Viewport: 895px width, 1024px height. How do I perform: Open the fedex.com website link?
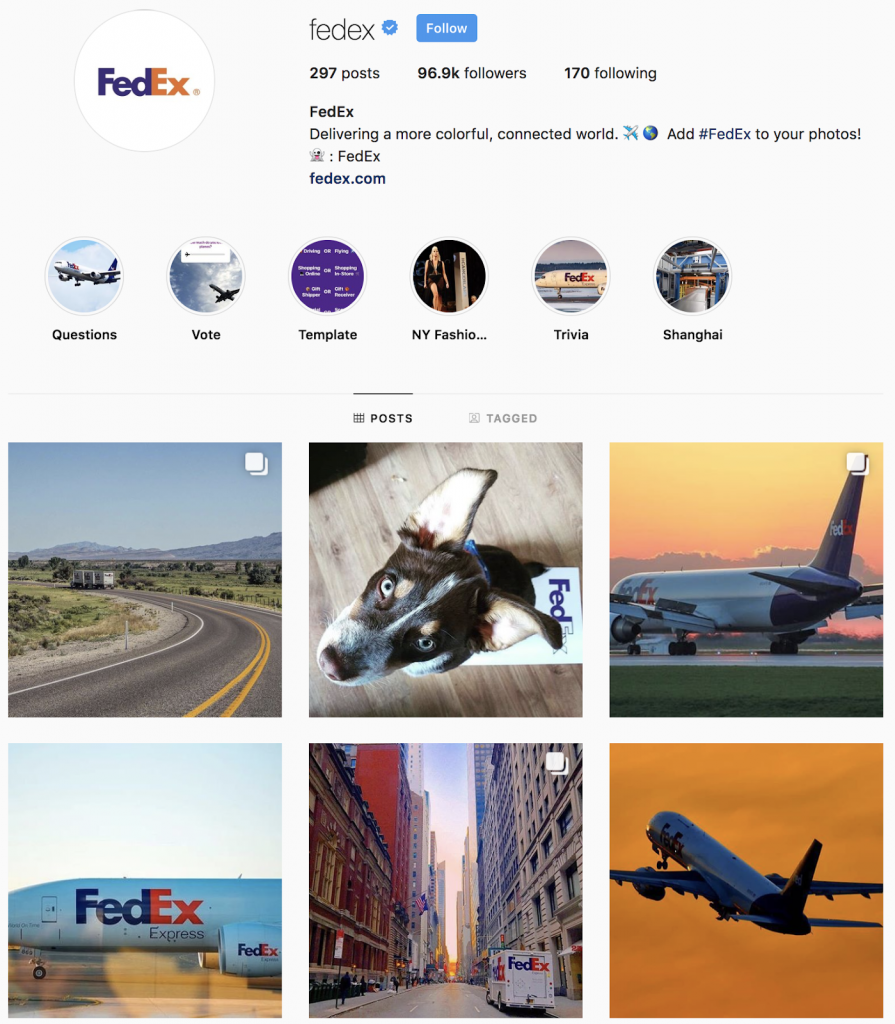pos(347,179)
